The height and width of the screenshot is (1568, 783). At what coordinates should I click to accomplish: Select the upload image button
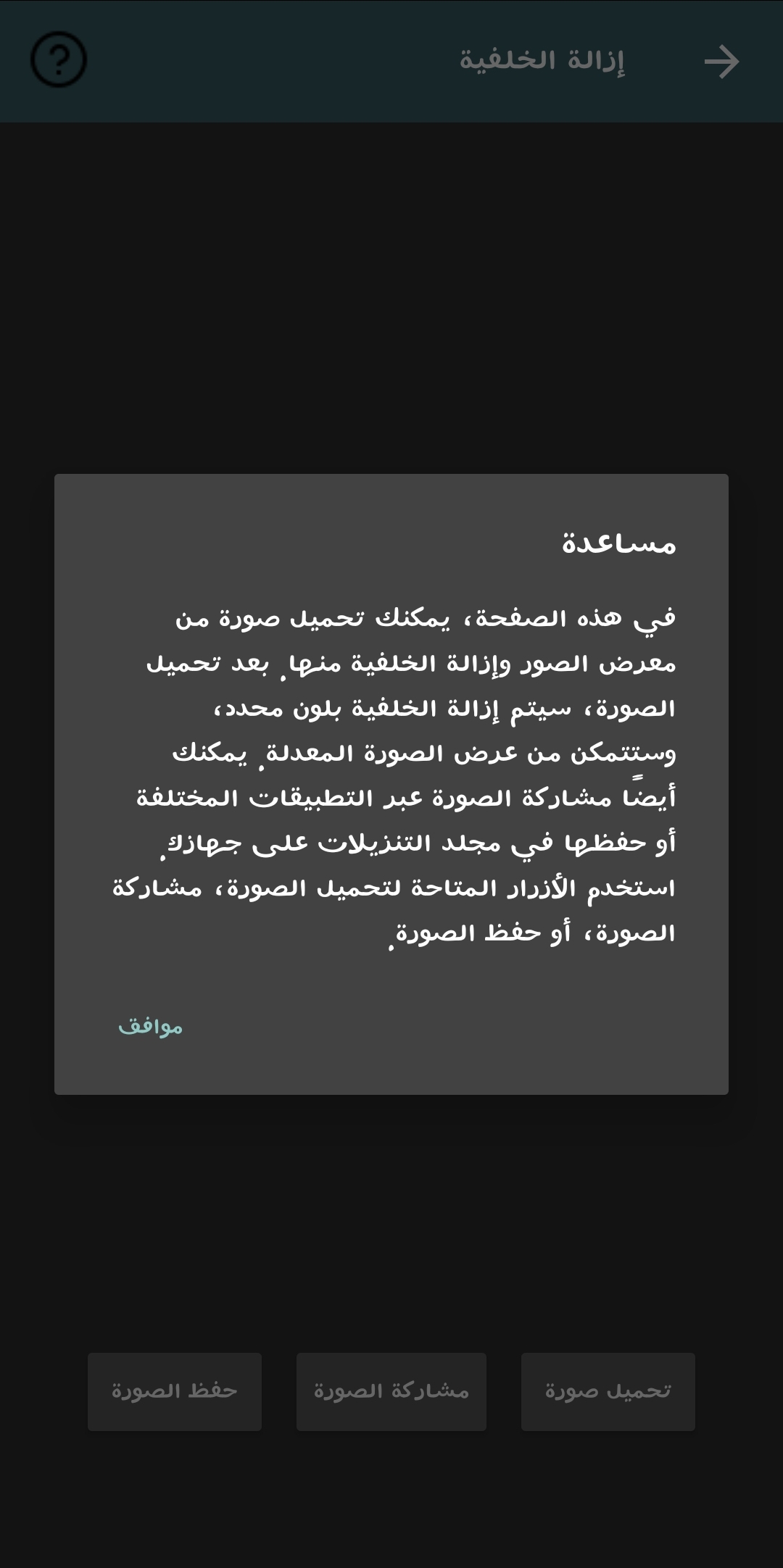(608, 1391)
